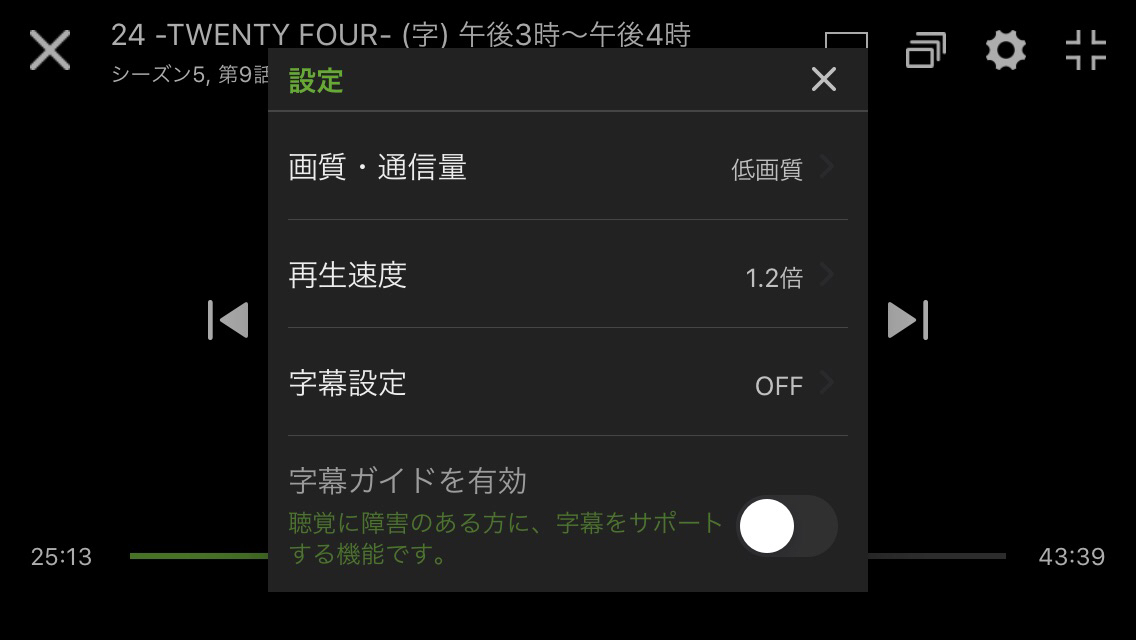The height and width of the screenshot is (640, 1136).
Task: Close the 設定 settings panel
Action: (x=823, y=79)
